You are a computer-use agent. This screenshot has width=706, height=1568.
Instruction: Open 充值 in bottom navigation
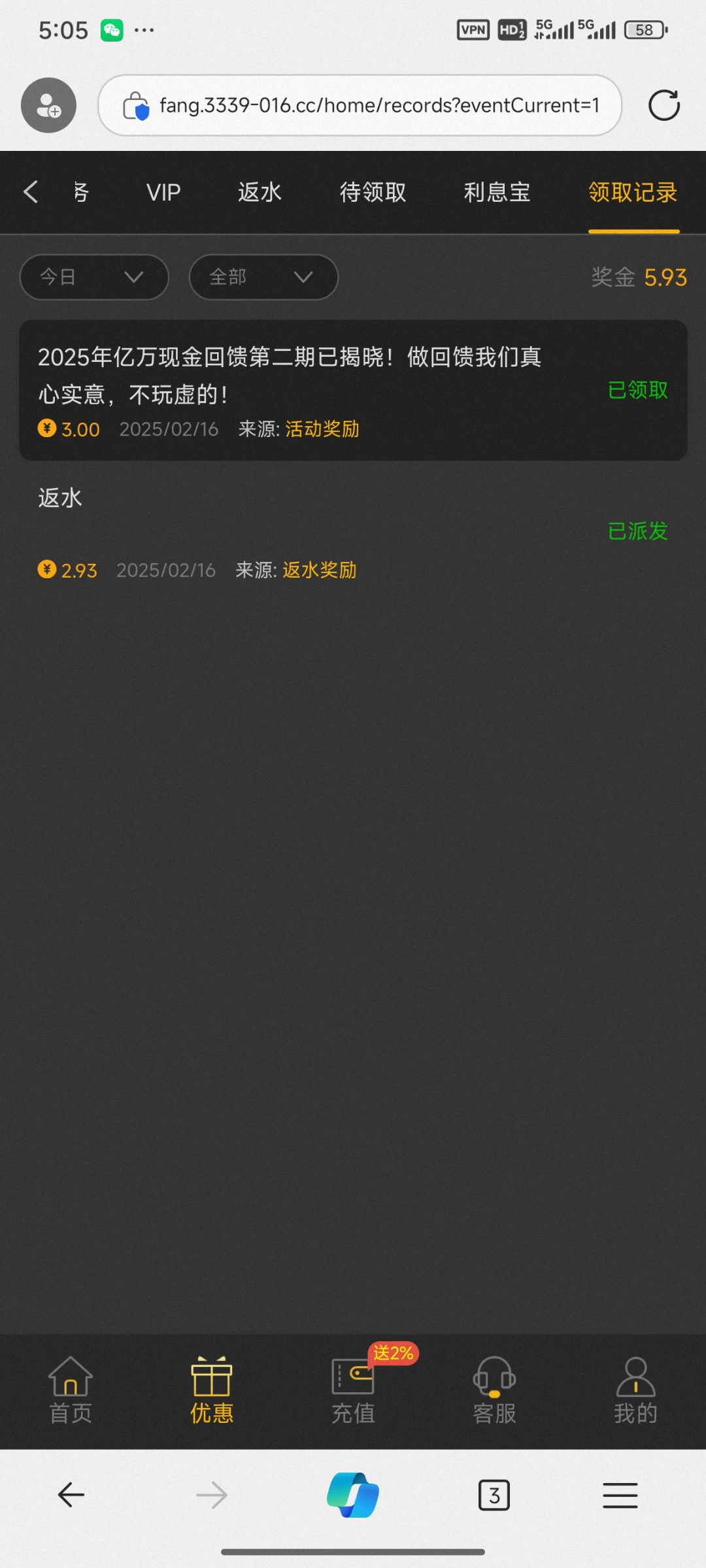click(x=353, y=1390)
